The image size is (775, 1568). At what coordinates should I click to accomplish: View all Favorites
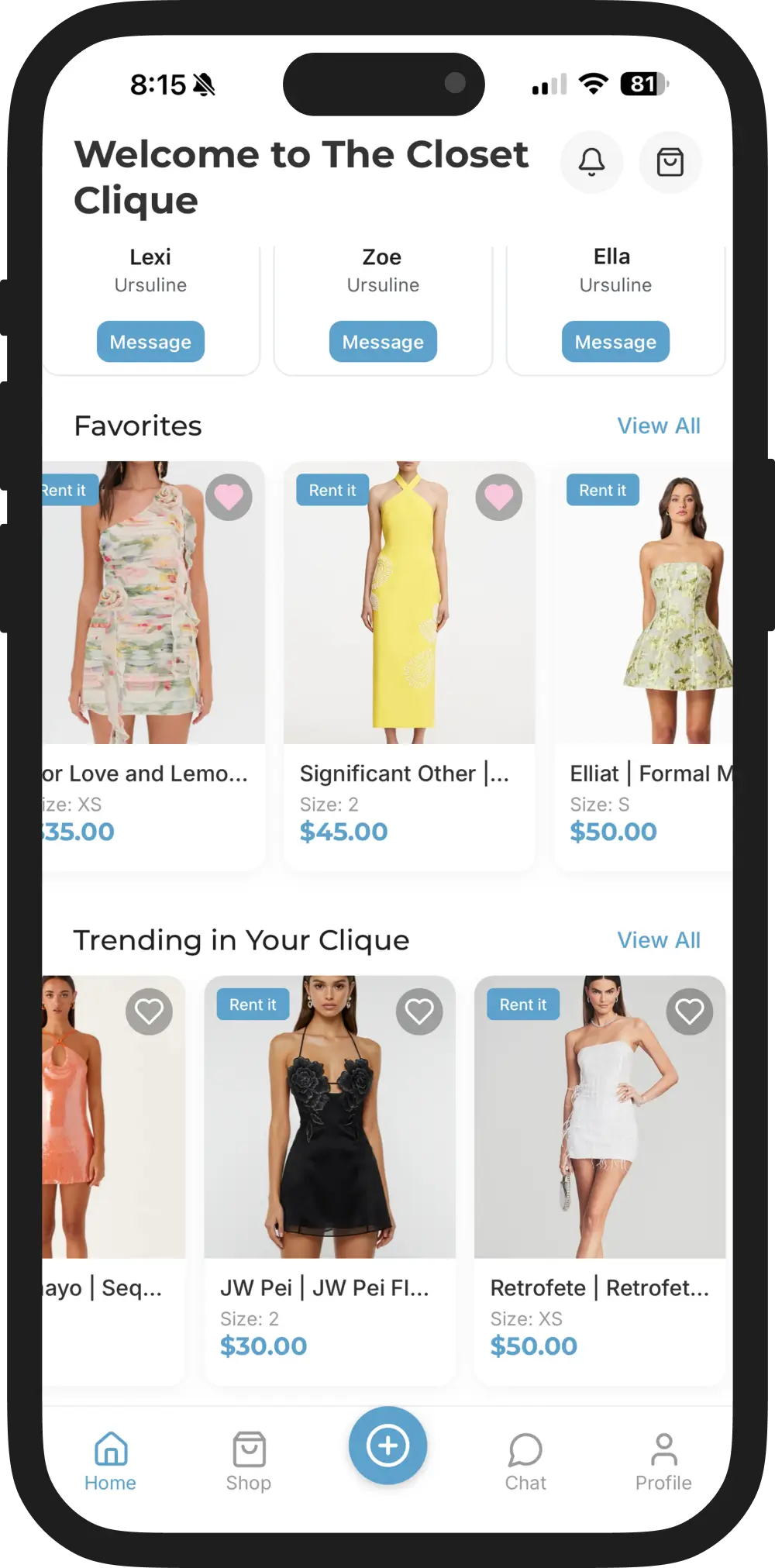[658, 426]
